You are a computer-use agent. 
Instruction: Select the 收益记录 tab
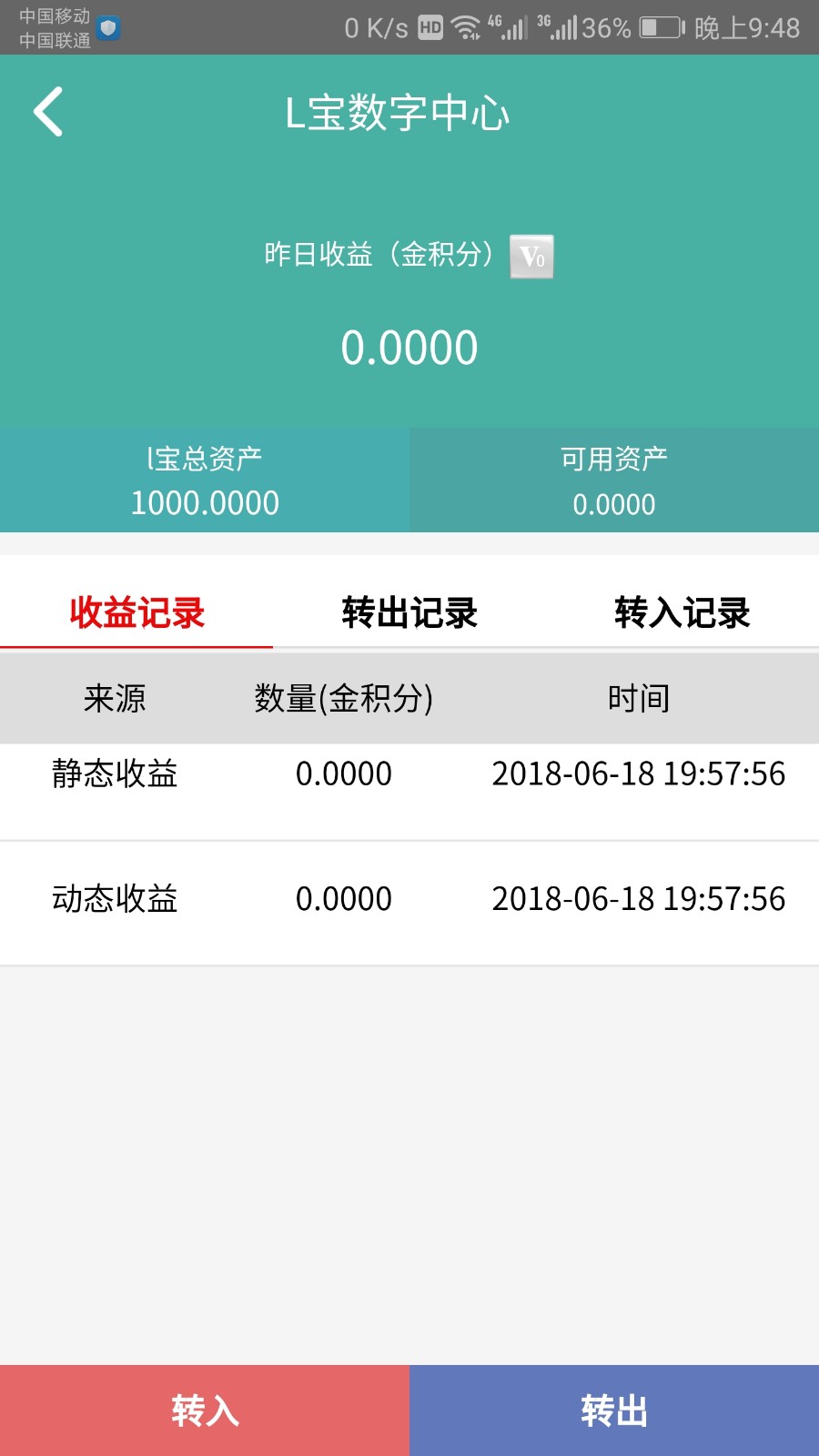click(x=136, y=612)
